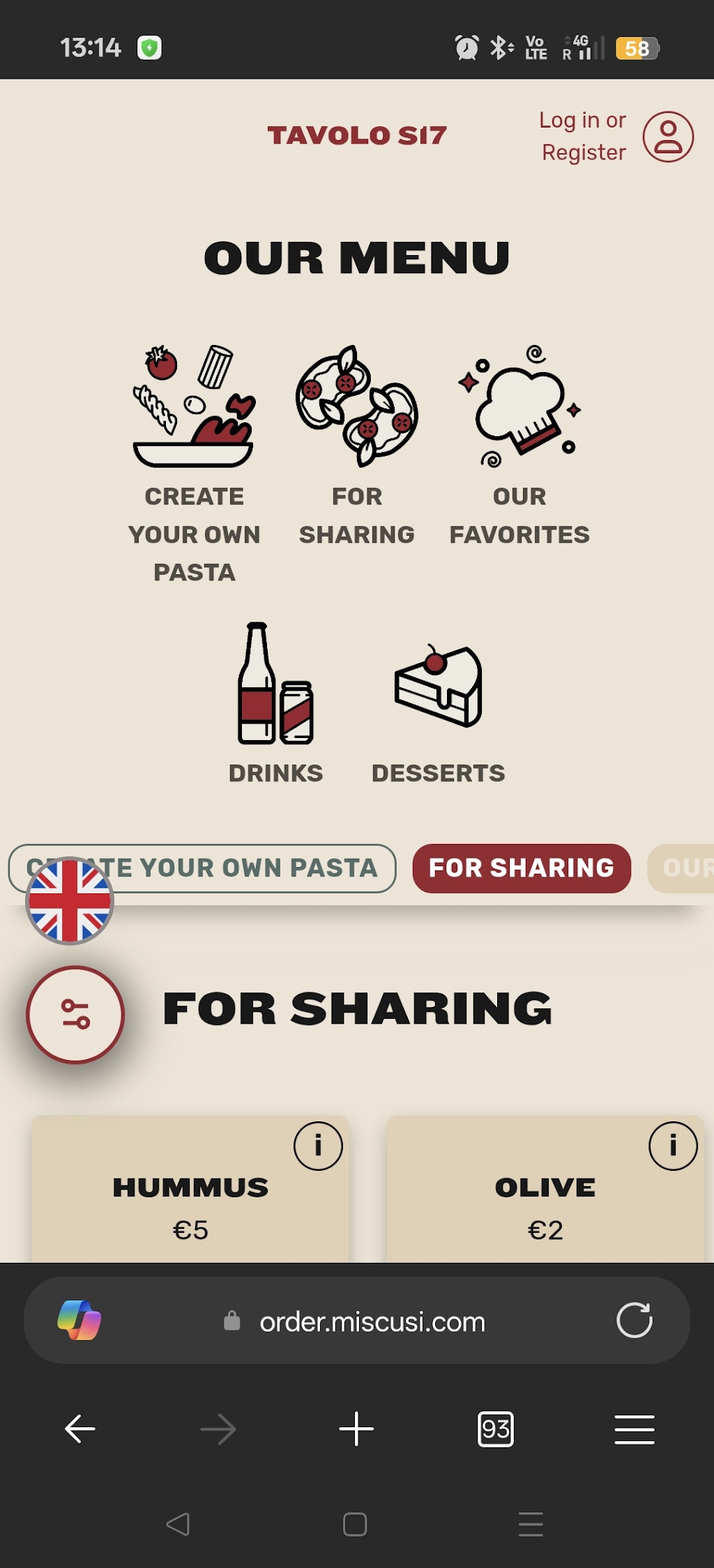714x1568 pixels.
Task: Open a new browser tab
Action: (356, 1429)
